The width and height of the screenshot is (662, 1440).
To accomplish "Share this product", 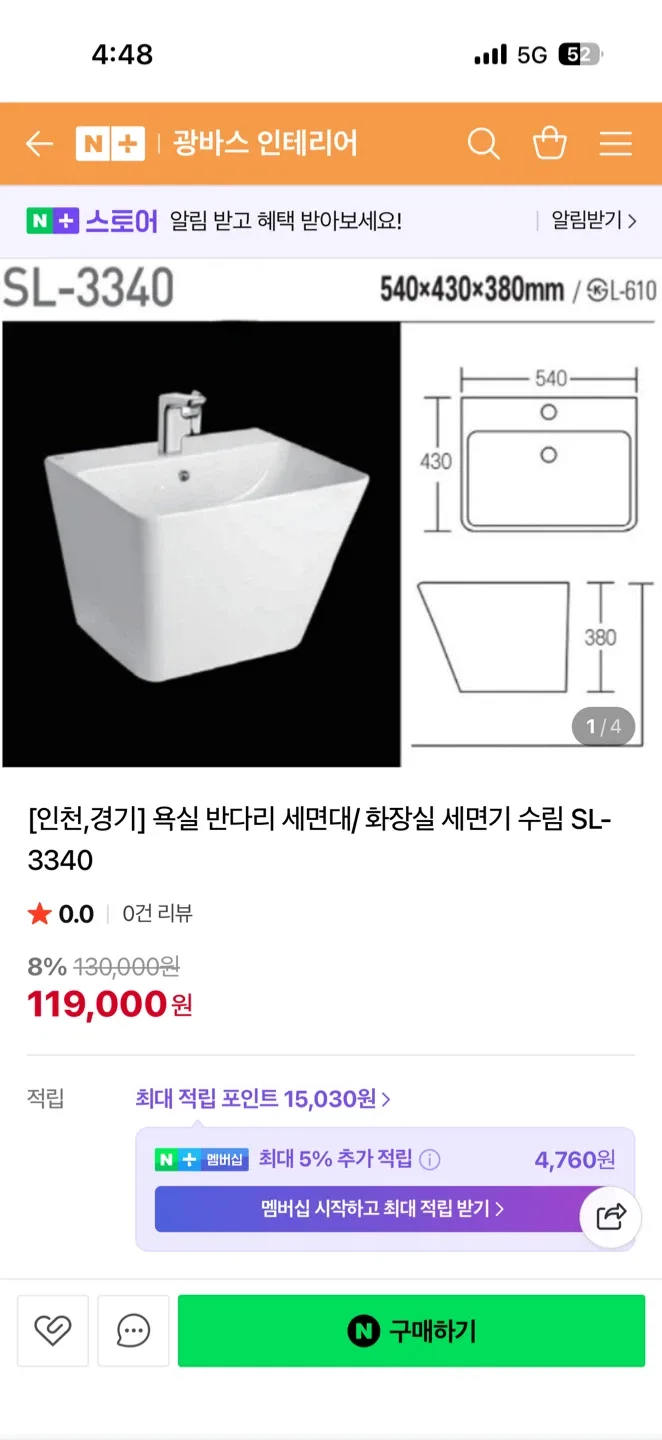I will point(610,1216).
